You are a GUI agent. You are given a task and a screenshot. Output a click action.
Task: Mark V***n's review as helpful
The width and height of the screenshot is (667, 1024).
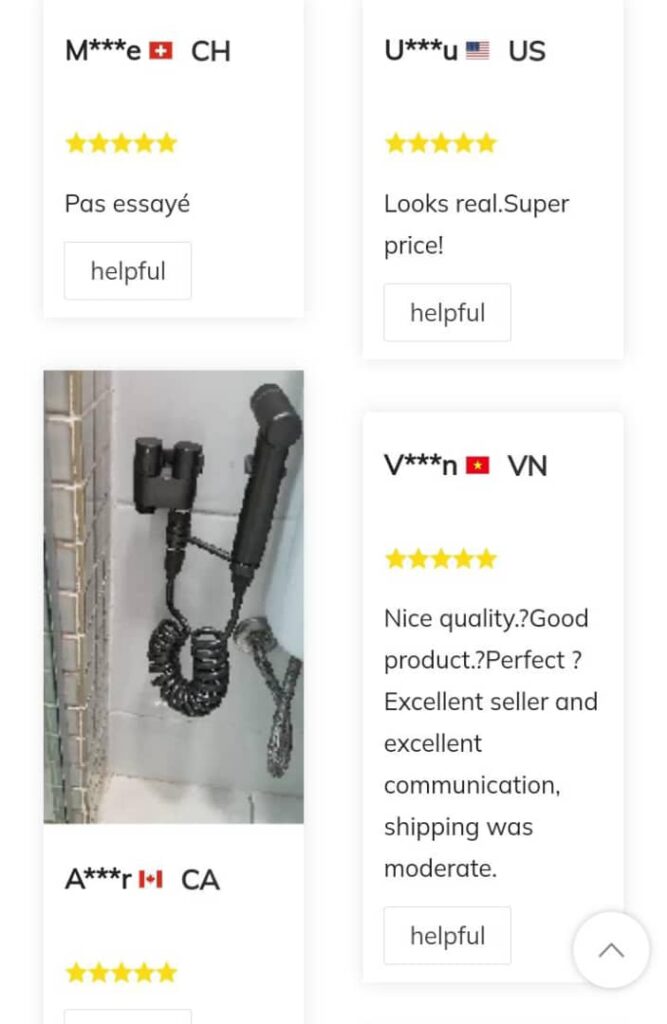(x=447, y=936)
